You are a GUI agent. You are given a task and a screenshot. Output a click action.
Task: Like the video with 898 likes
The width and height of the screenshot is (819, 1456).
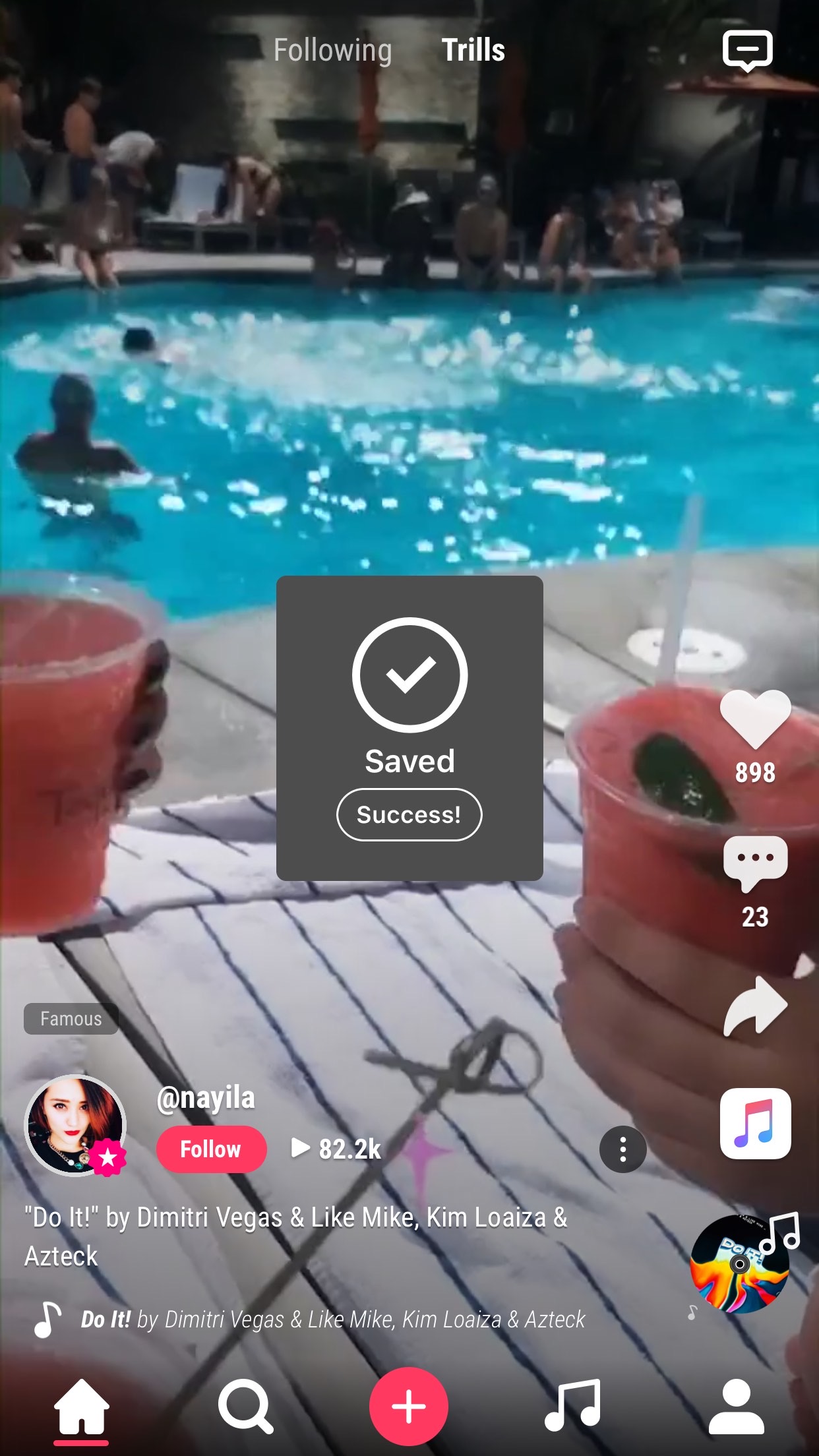point(755,719)
